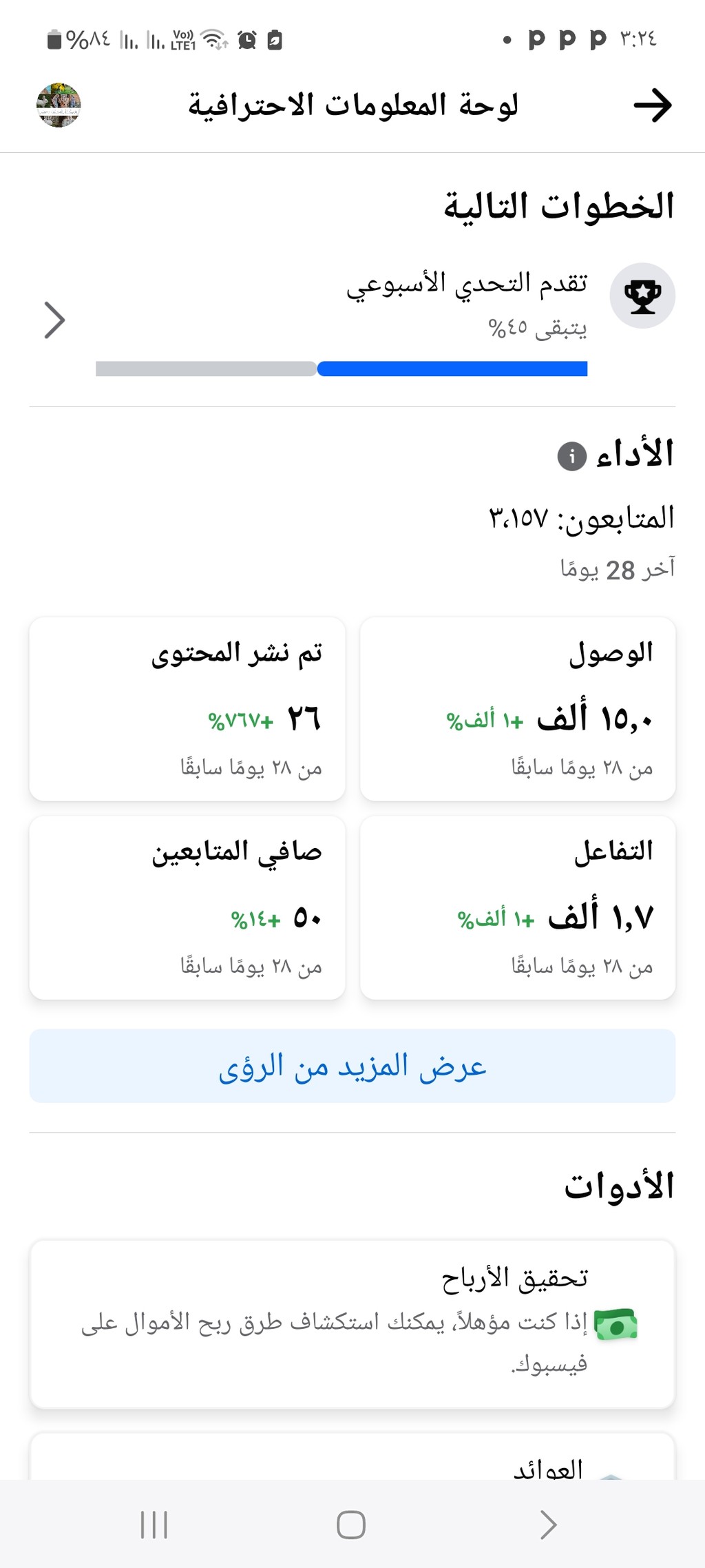705x1568 pixels.
Task: Open recent apps from navigation bar
Action: tap(154, 1525)
